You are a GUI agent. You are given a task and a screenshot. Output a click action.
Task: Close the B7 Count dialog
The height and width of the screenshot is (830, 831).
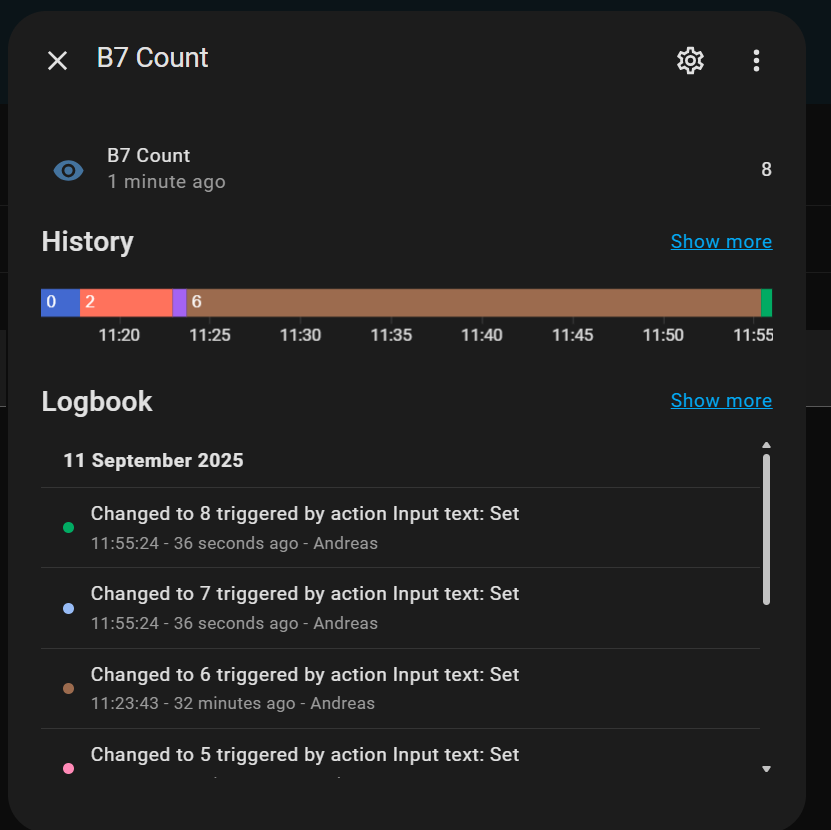(x=58, y=61)
